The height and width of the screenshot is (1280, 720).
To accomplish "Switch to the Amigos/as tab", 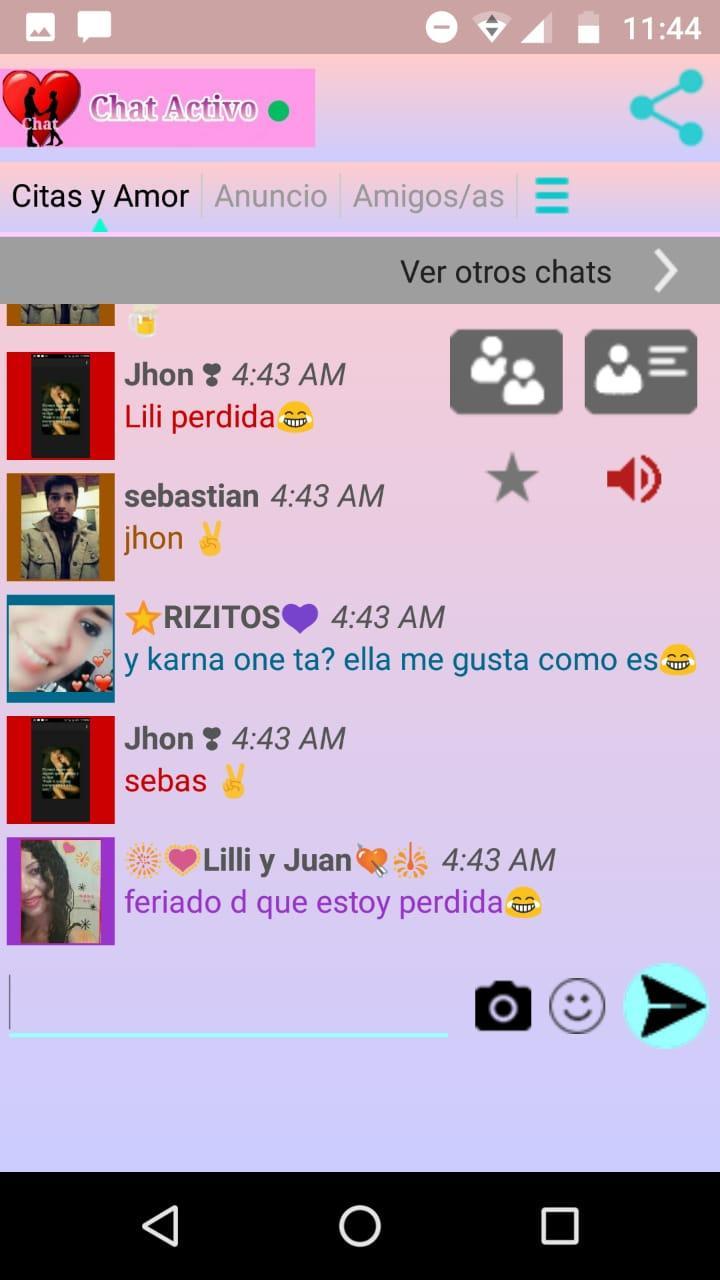I will [x=428, y=196].
